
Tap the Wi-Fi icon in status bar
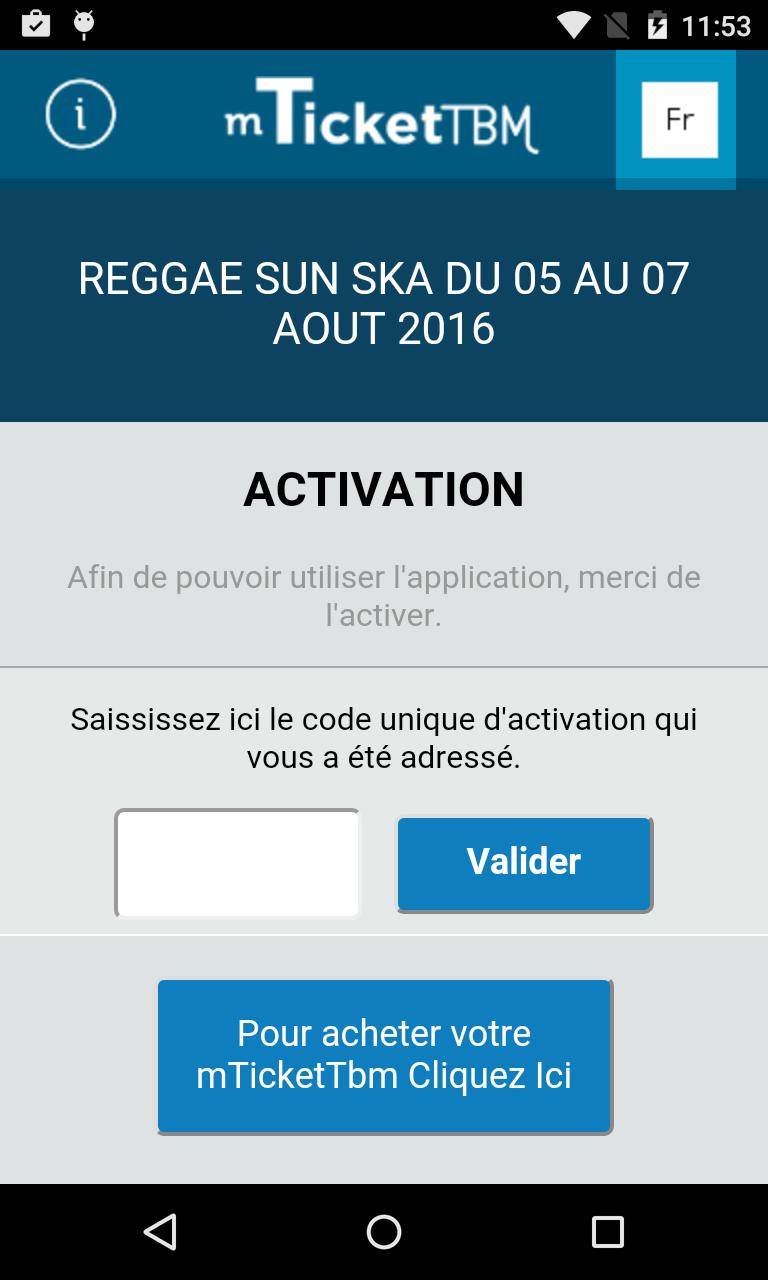pyautogui.click(x=572, y=23)
